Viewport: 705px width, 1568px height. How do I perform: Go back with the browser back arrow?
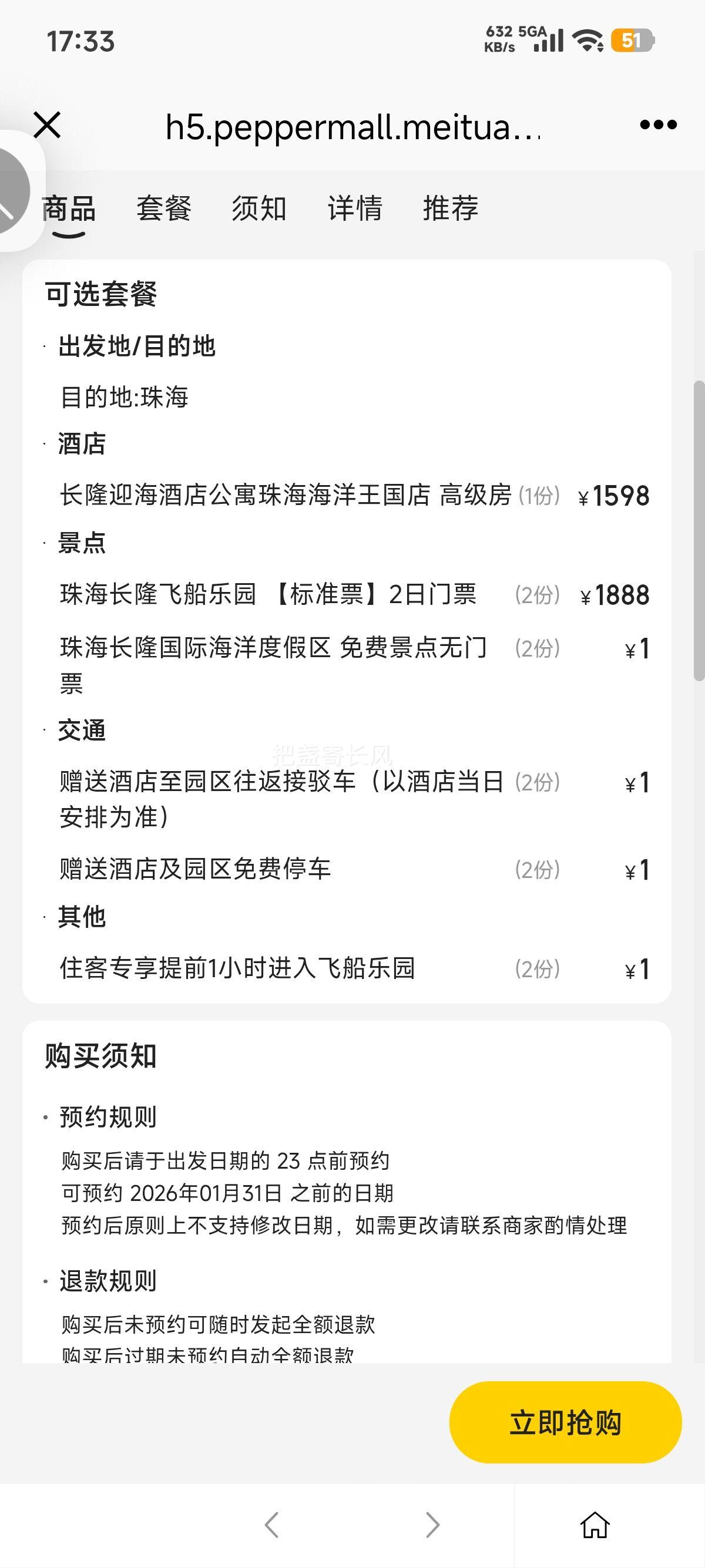point(271,1525)
